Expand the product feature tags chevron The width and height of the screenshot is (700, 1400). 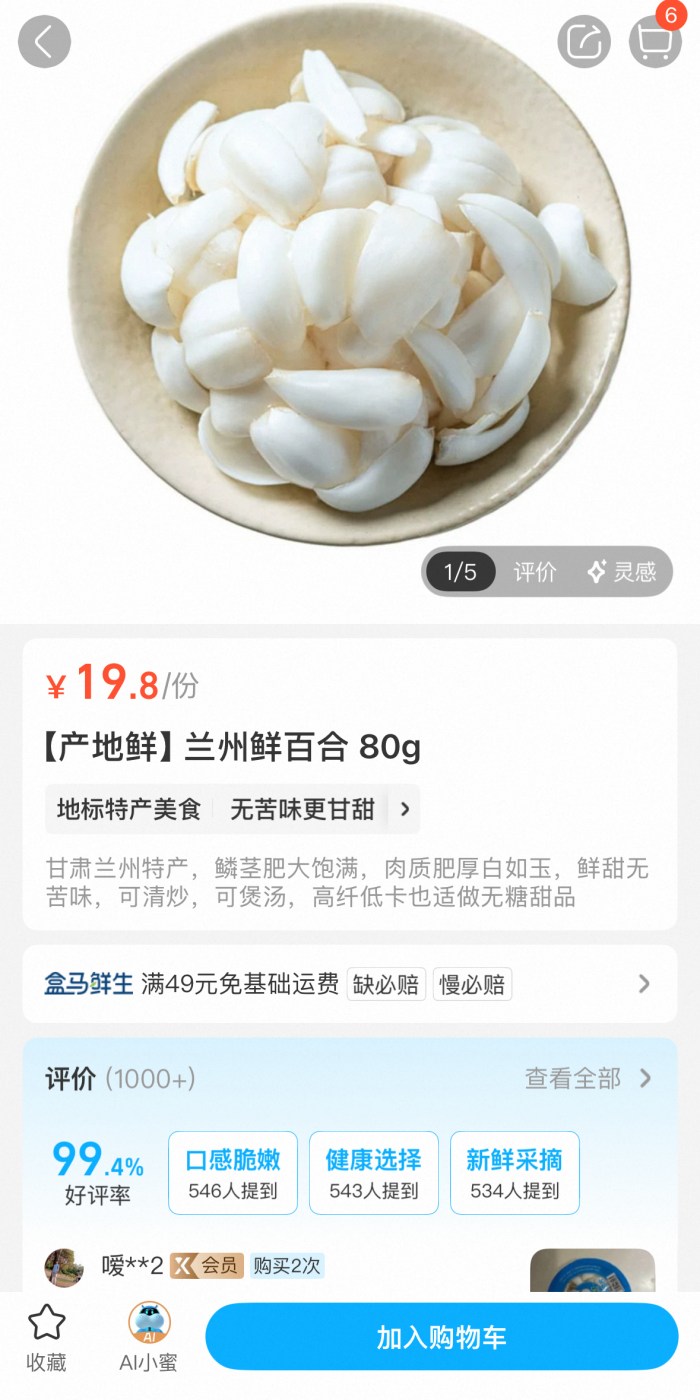(x=405, y=809)
